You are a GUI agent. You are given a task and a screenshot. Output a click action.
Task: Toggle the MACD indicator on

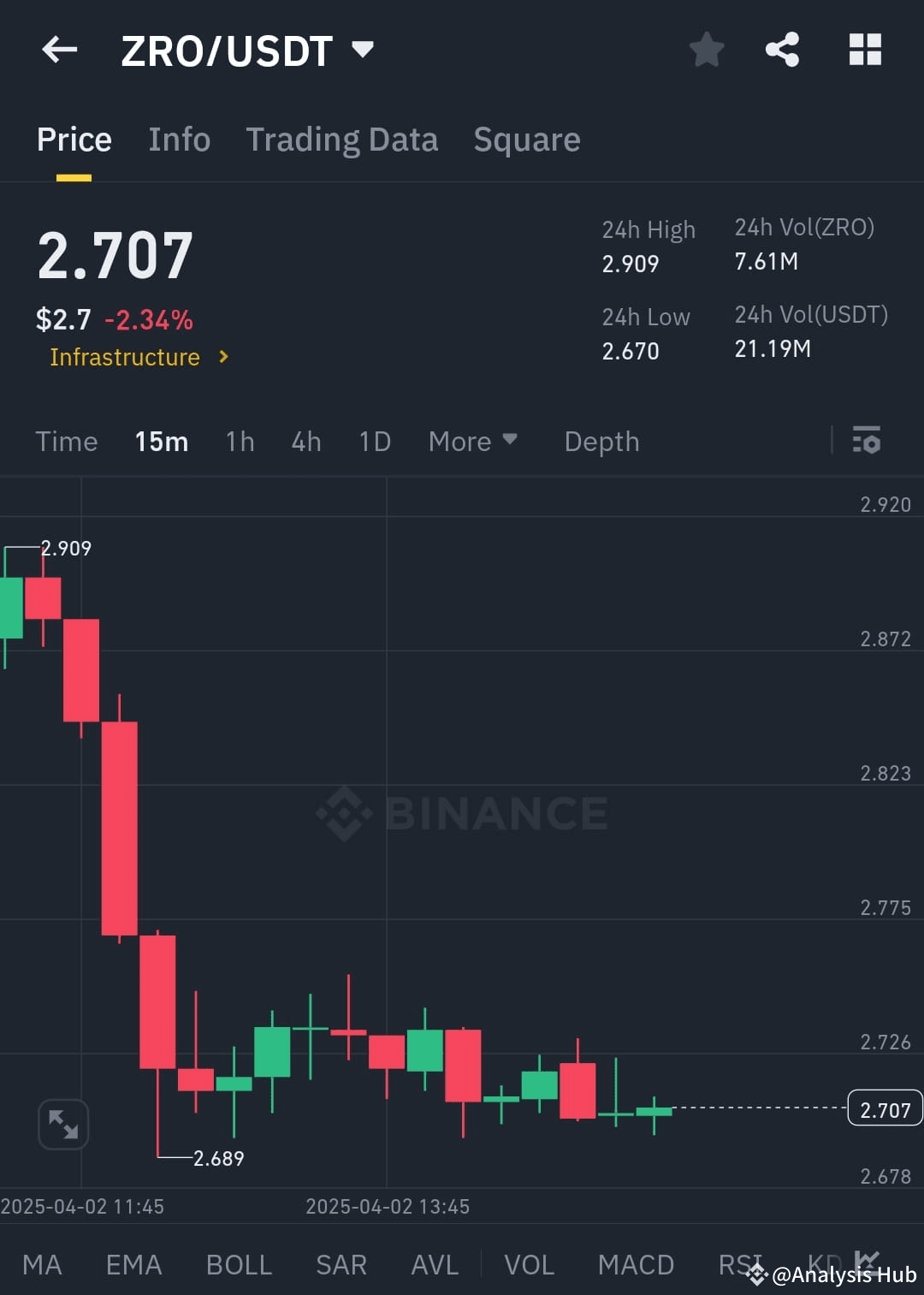(x=637, y=1264)
